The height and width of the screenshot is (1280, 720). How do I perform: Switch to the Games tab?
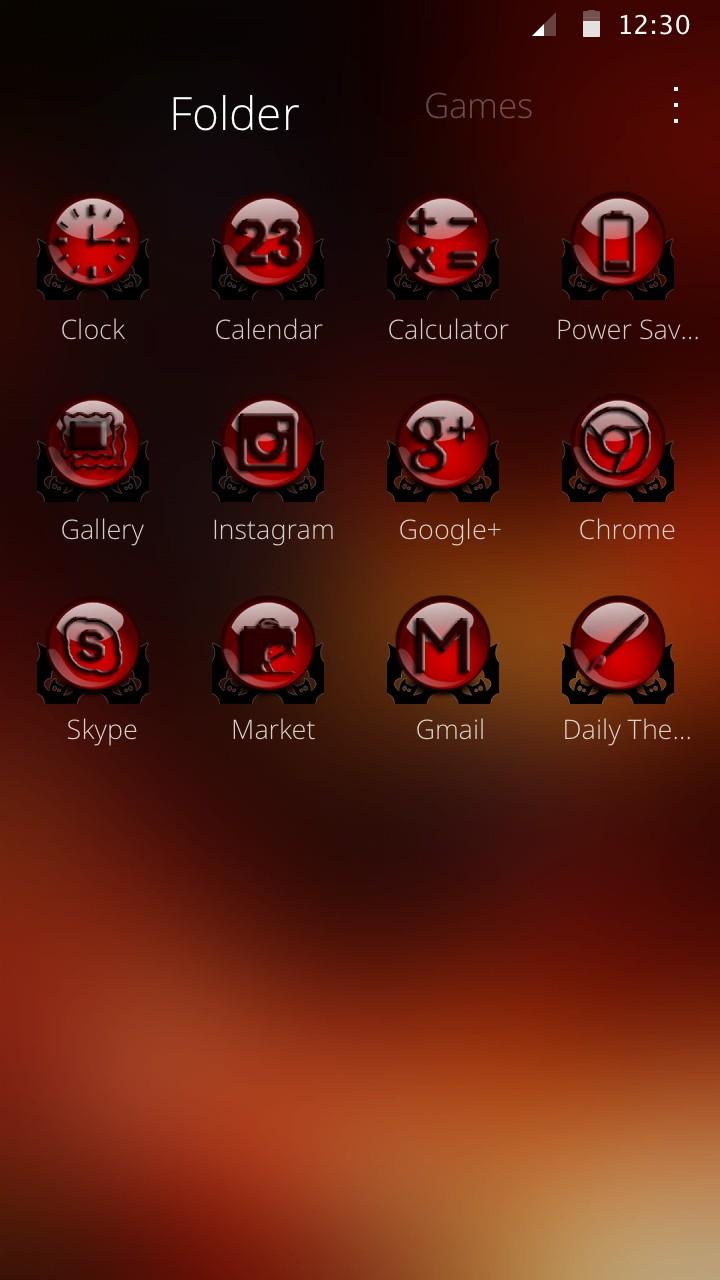tap(478, 106)
